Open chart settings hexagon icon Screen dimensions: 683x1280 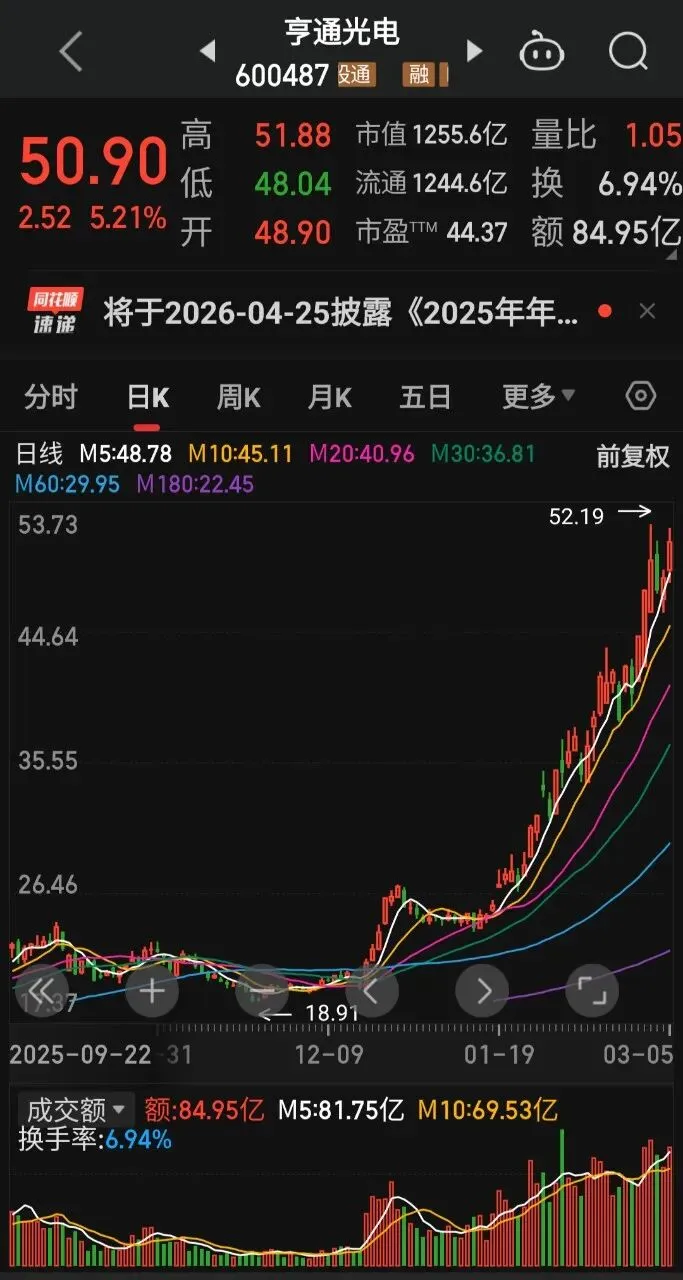[x=641, y=397]
